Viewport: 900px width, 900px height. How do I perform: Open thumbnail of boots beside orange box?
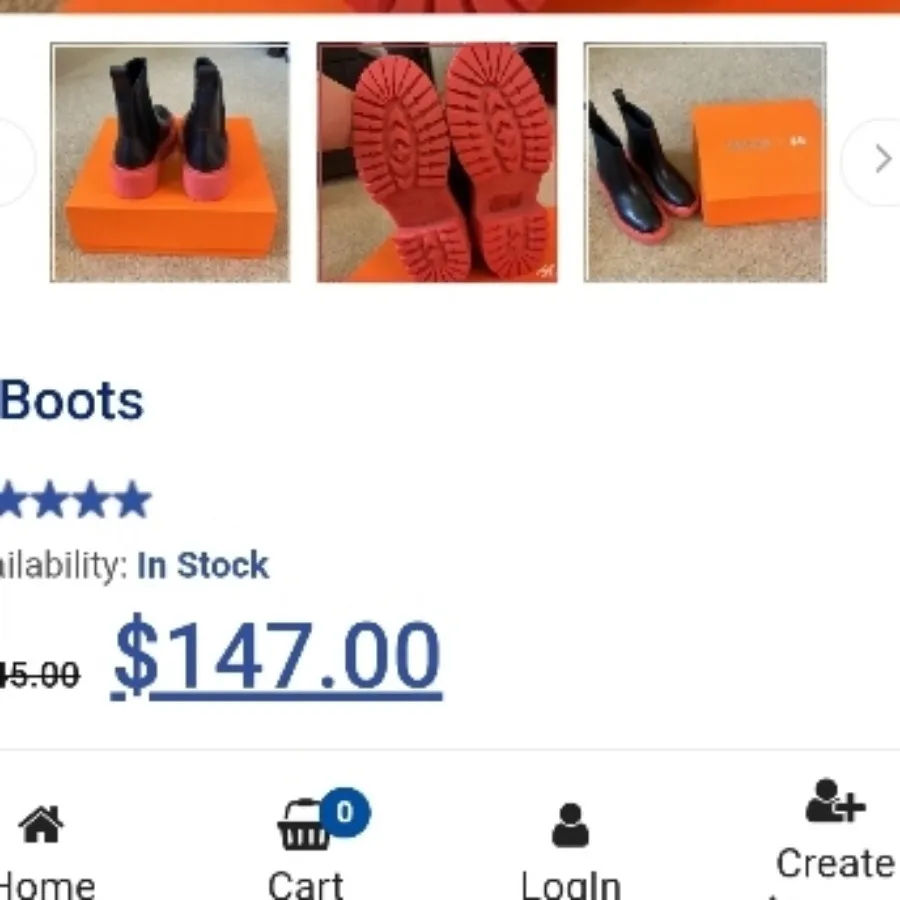705,162
